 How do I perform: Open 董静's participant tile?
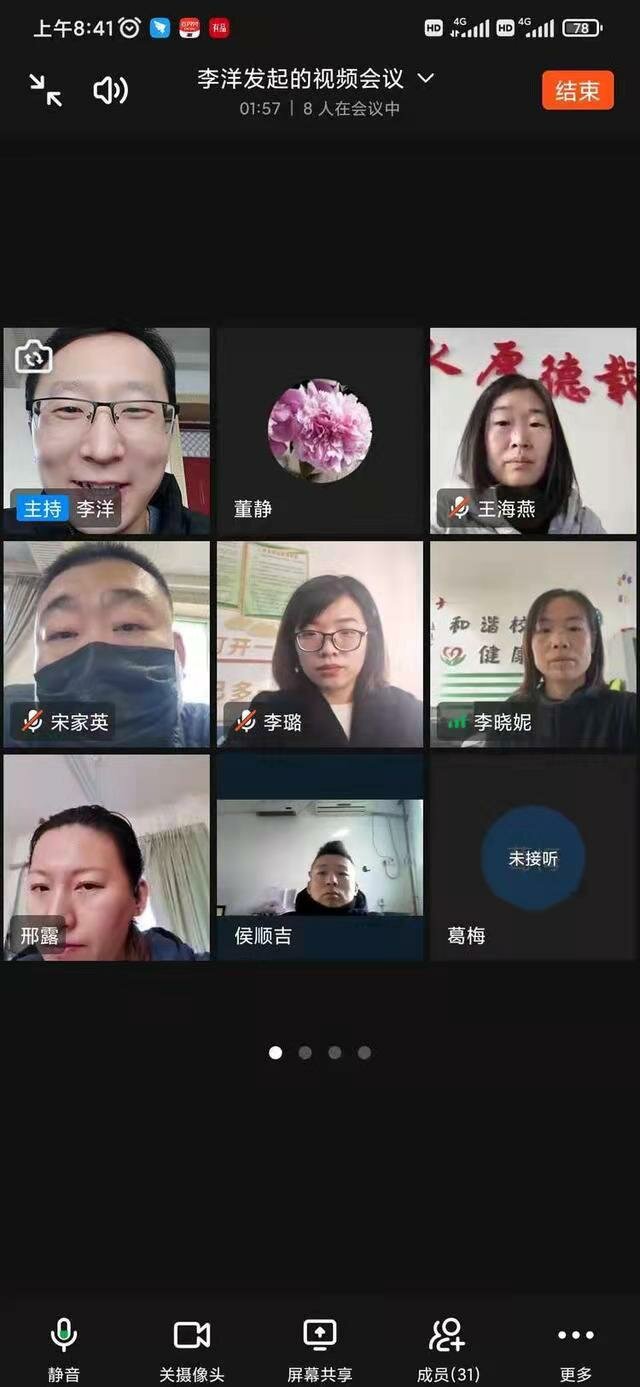320,431
